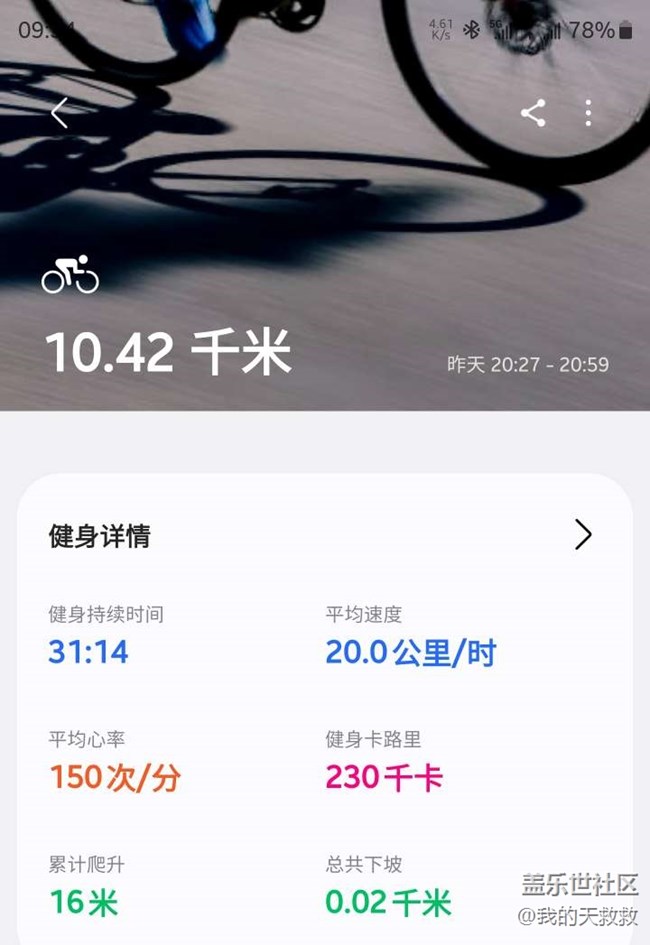The width and height of the screenshot is (650, 945).
Task: Go back to the previous screen
Action: tap(59, 113)
